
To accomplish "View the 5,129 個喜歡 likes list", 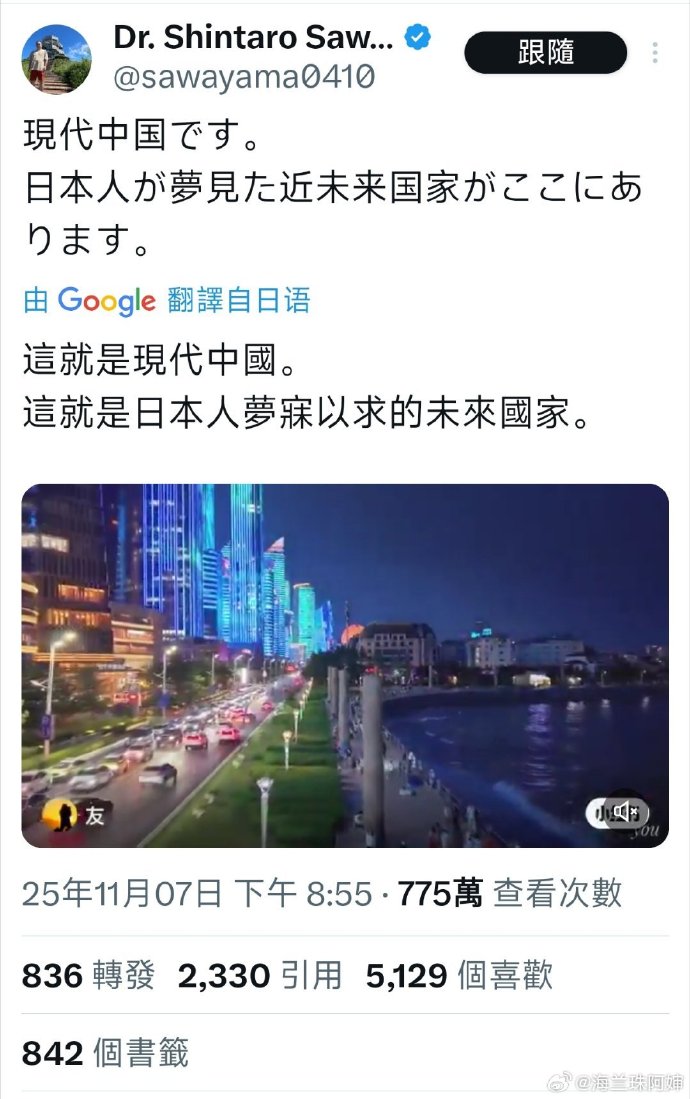I will click(459, 976).
